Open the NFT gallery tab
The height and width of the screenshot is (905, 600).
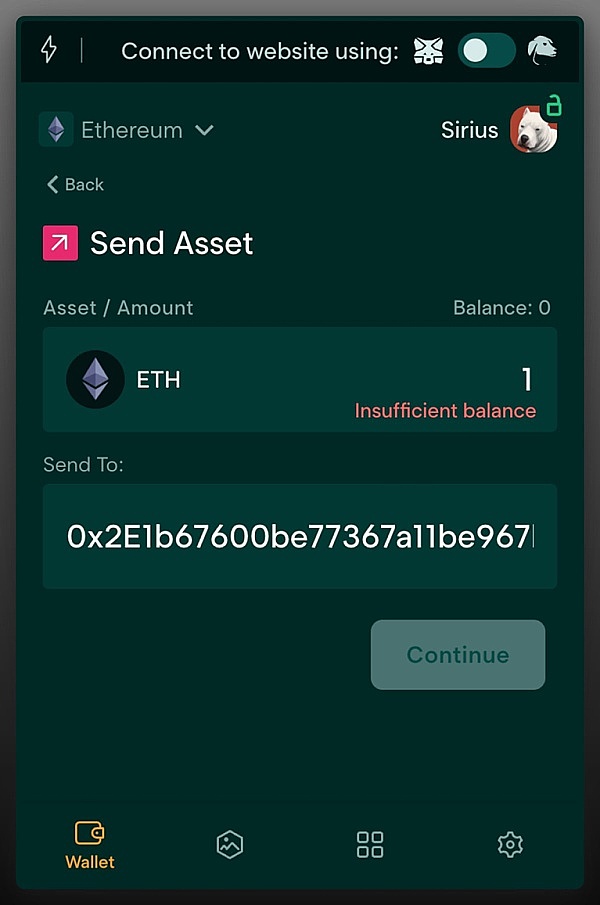(x=230, y=845)
